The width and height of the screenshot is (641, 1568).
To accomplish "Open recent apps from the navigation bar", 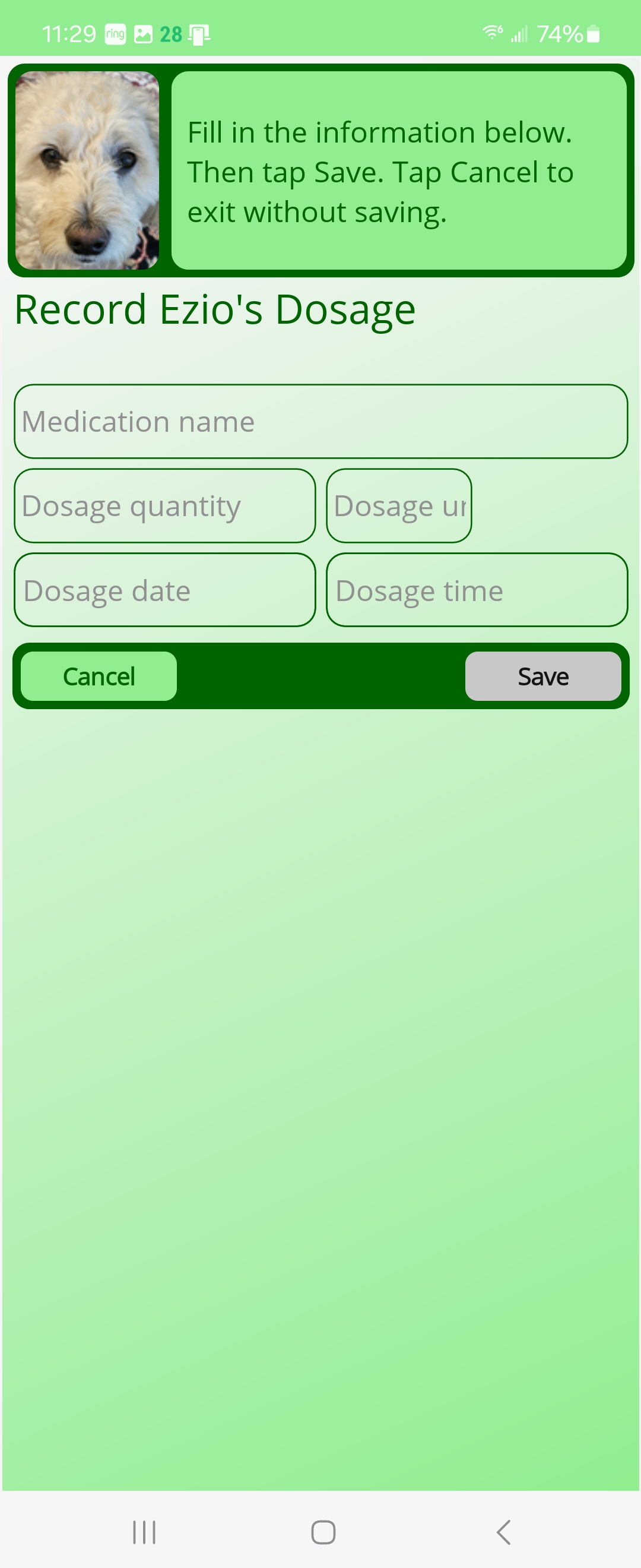I will pos(144,1532).
